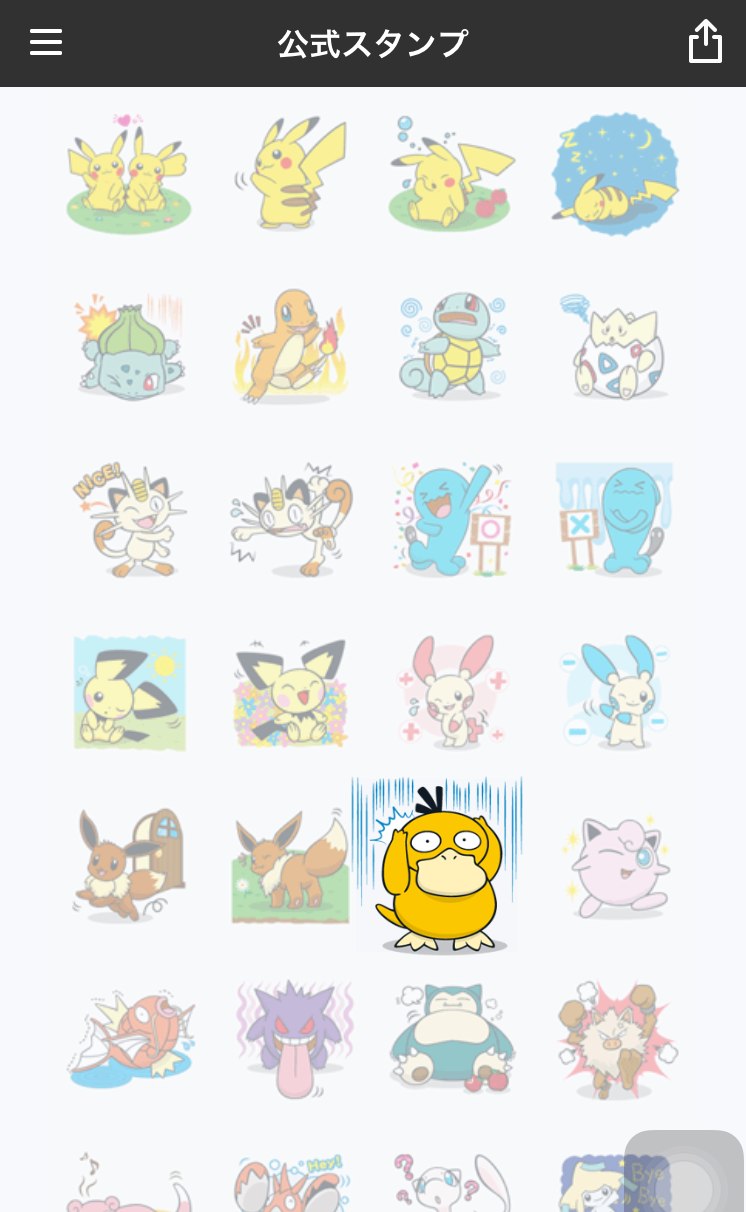
Task: Open the hamburger menu
Action: pyautogui.click(x=46, y=42)
